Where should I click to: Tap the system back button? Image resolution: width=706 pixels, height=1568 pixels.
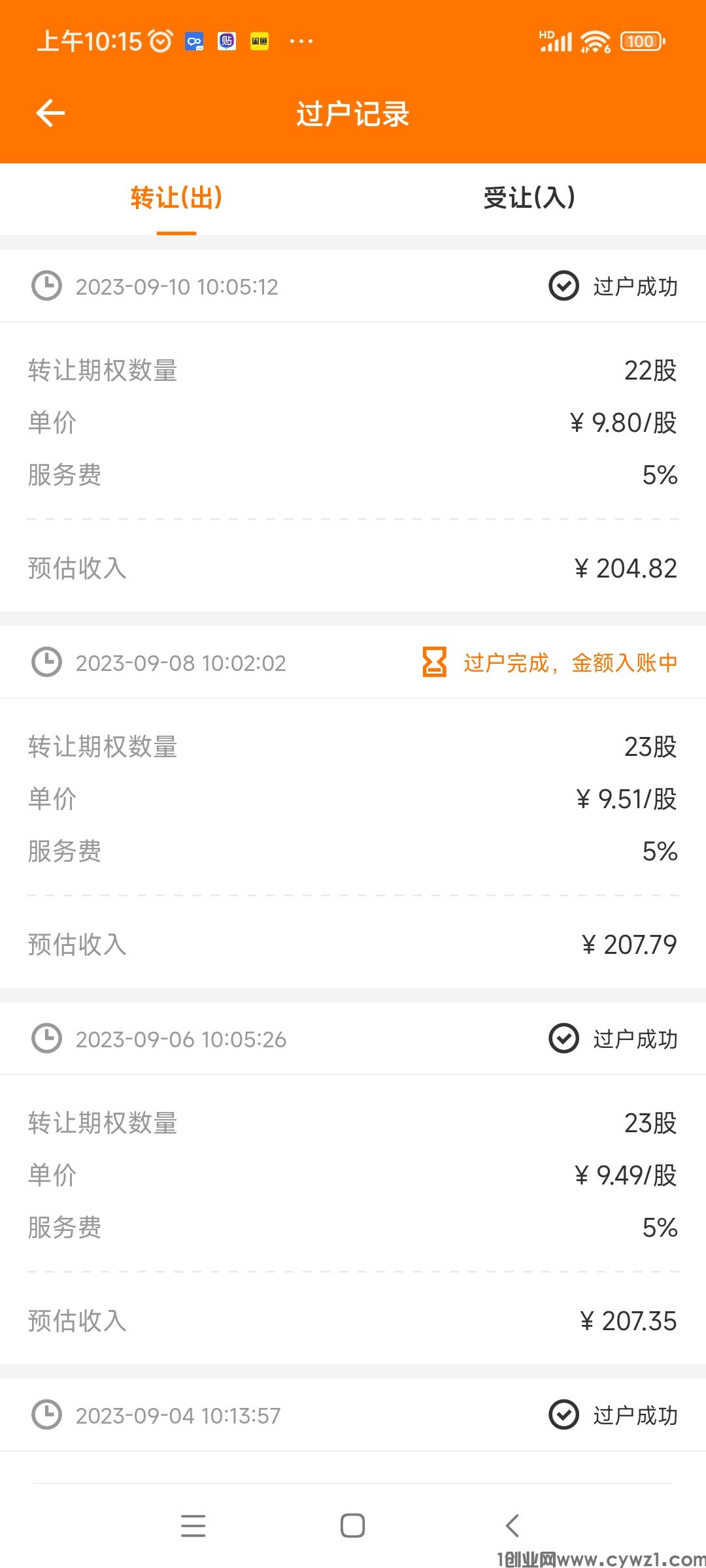coord(513,1526)
